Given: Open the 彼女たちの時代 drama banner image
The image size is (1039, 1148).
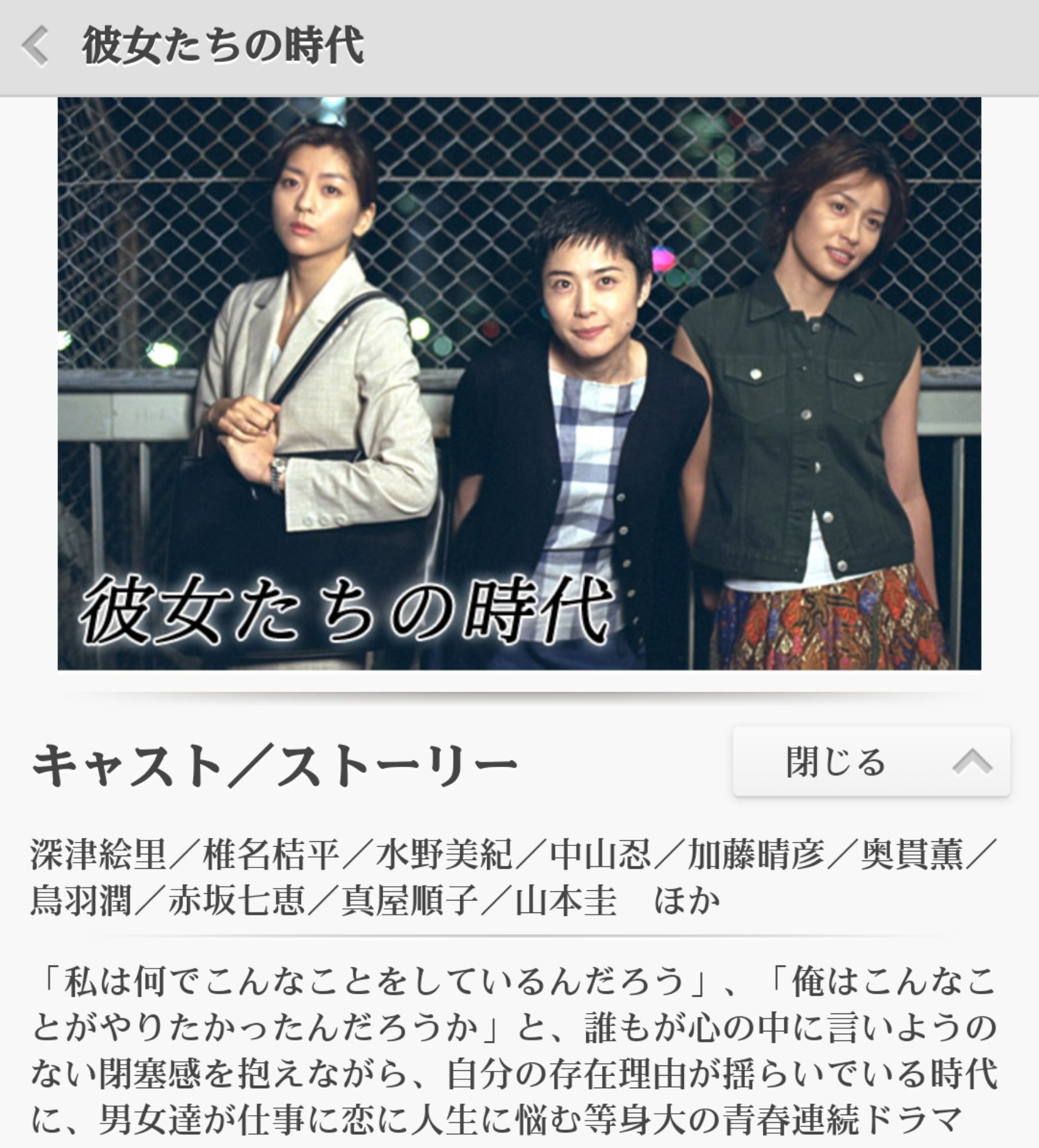Looking at the screenshot, I should point(519,383).
